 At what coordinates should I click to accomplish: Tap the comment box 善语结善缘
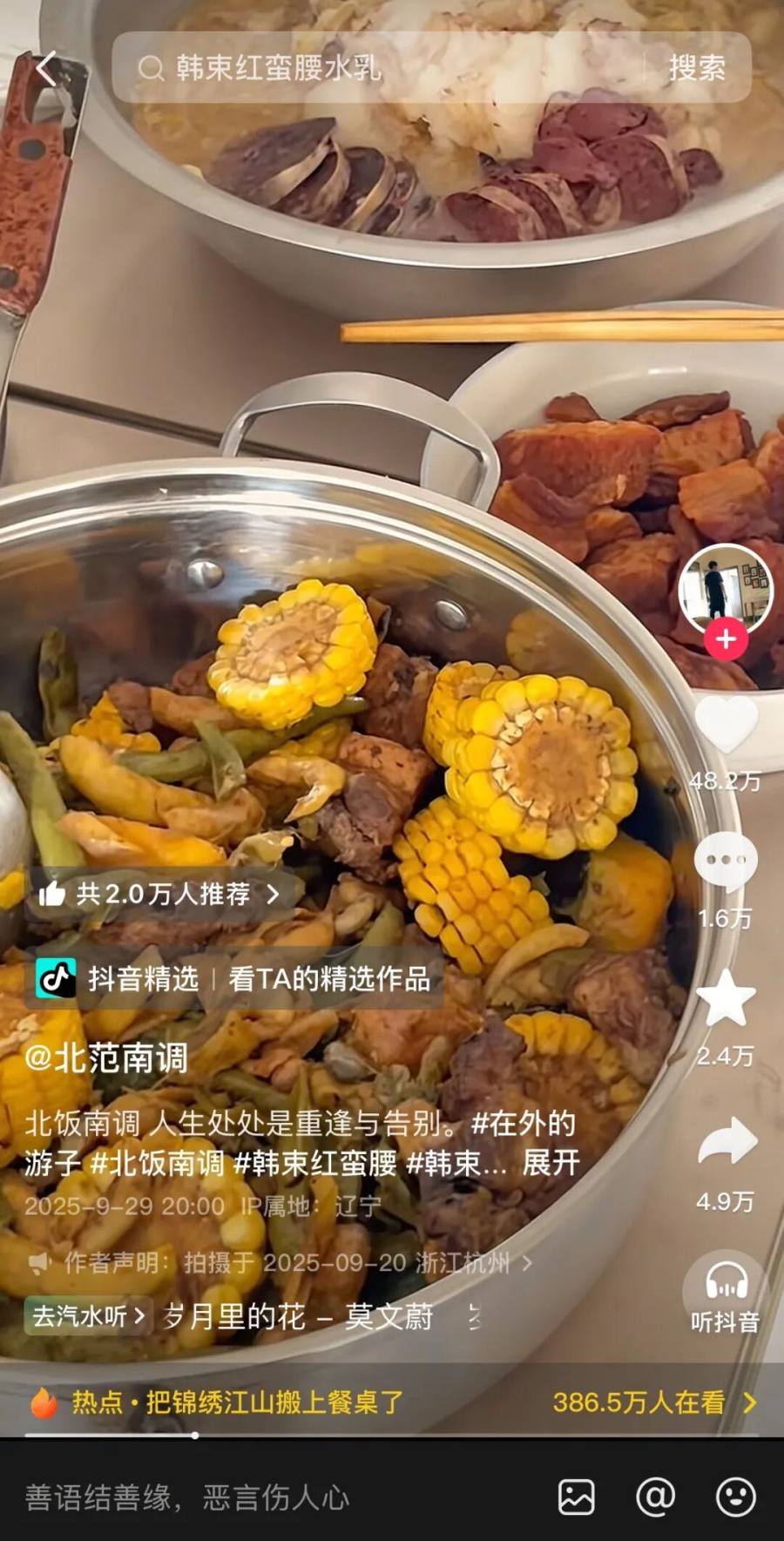187,1497
